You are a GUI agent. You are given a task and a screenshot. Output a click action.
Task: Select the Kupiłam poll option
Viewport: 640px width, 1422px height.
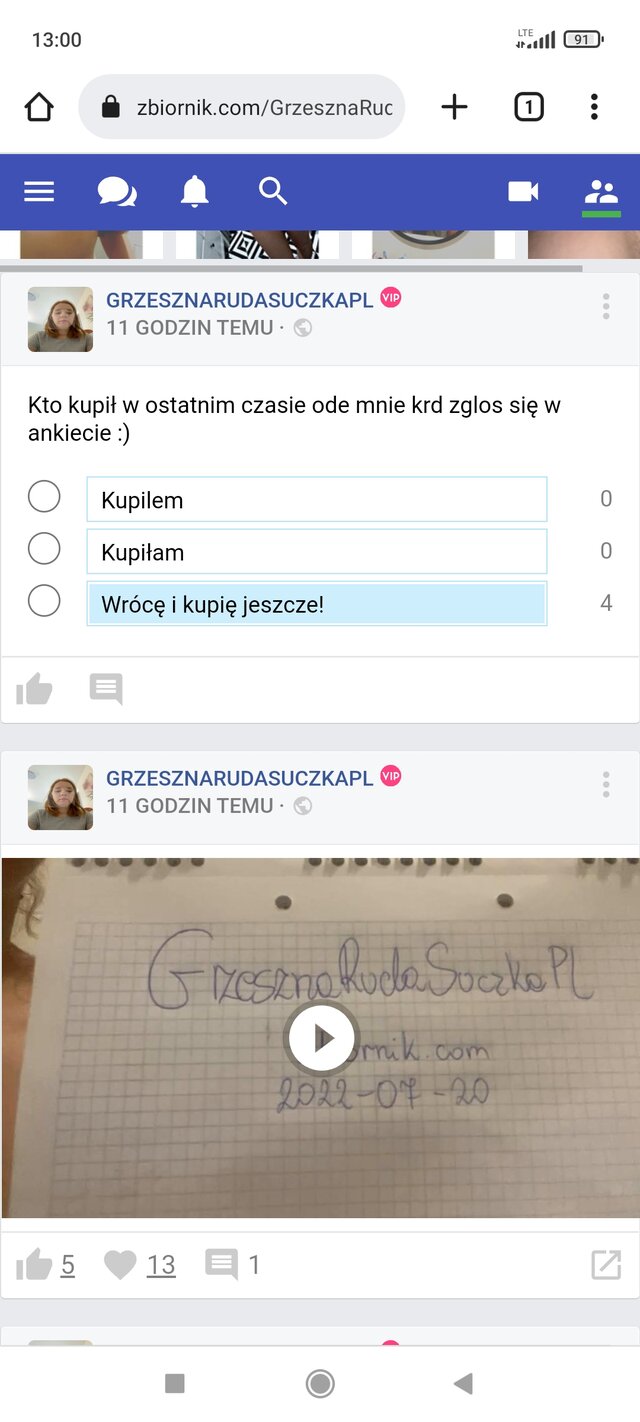click(x=44, y=549)
